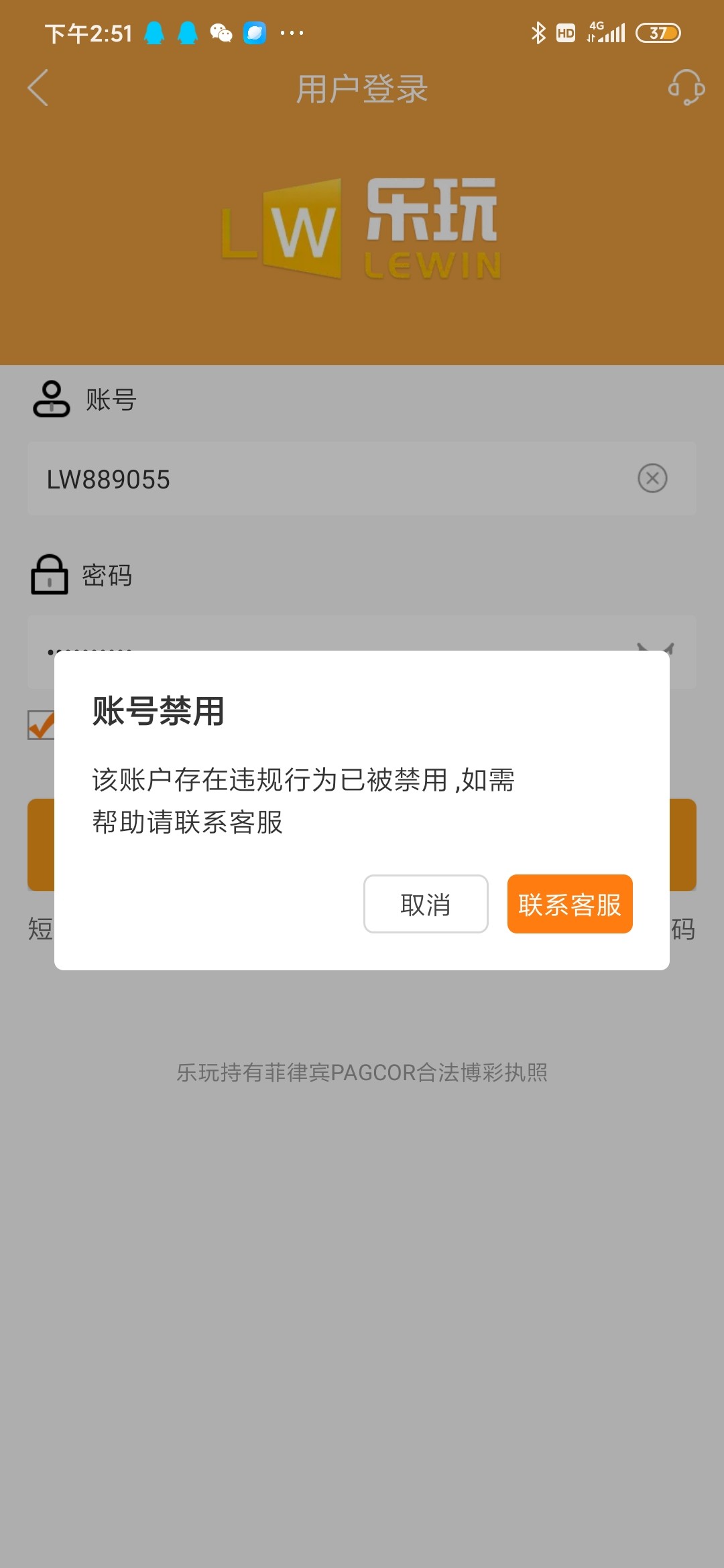Open customer service headset icon

(686, 88)
